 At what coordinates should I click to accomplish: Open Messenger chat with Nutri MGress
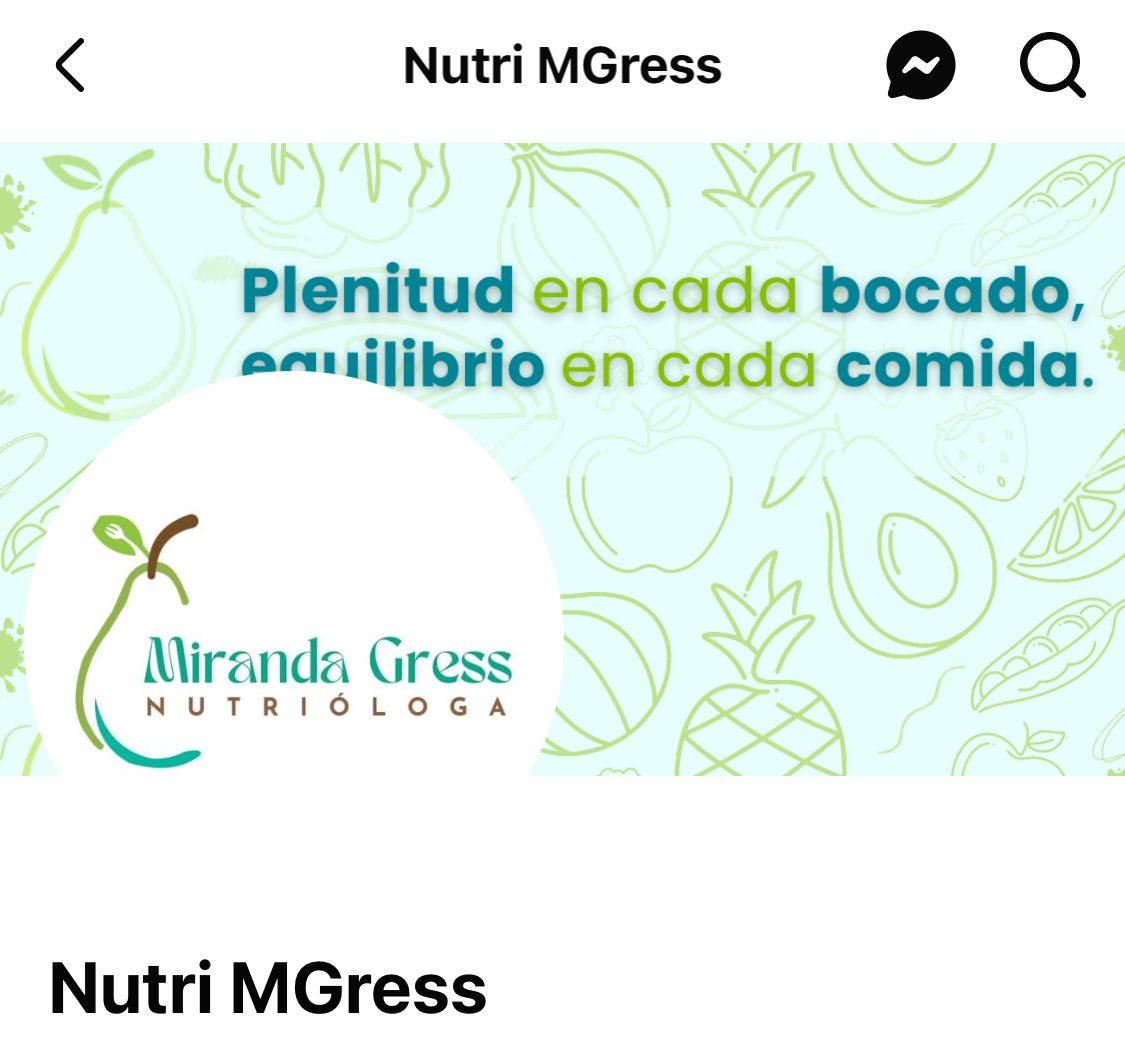pos(920,66)
